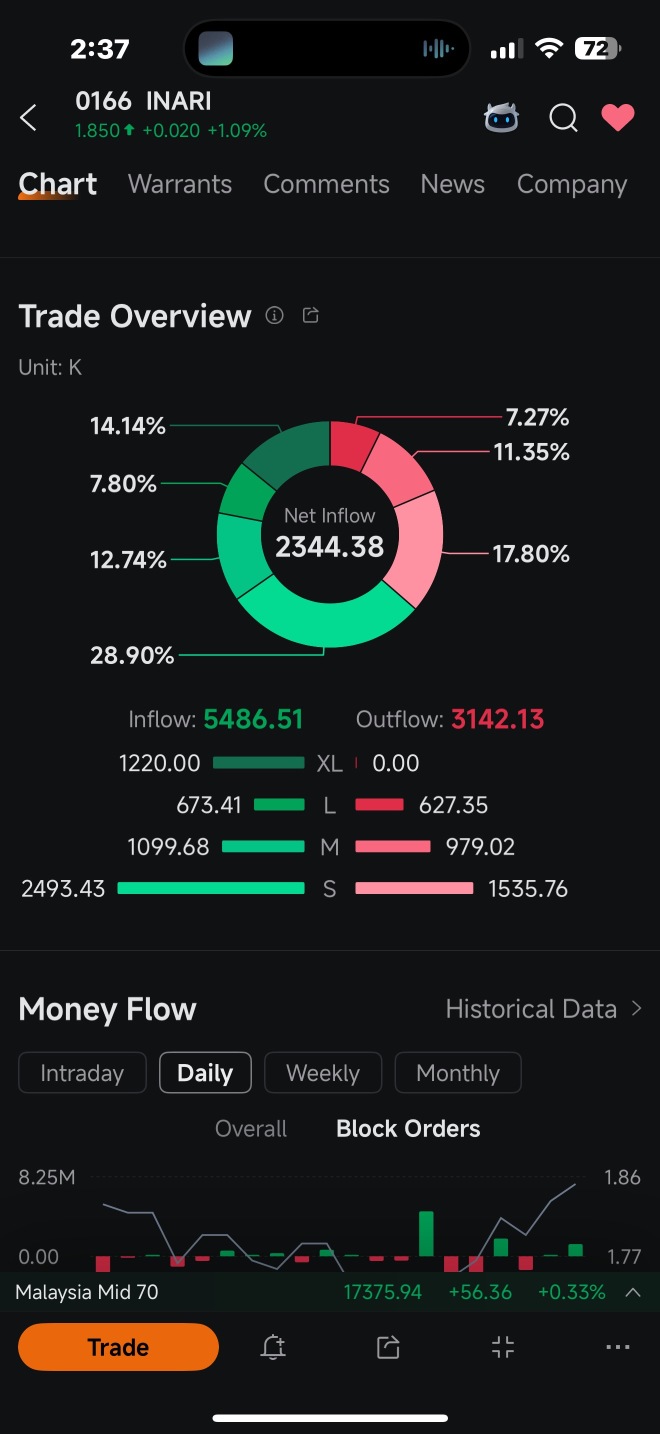This screenshot has height=1434, width=660.
Task: Share the Trade Overview chart
Action: point(311,316)
